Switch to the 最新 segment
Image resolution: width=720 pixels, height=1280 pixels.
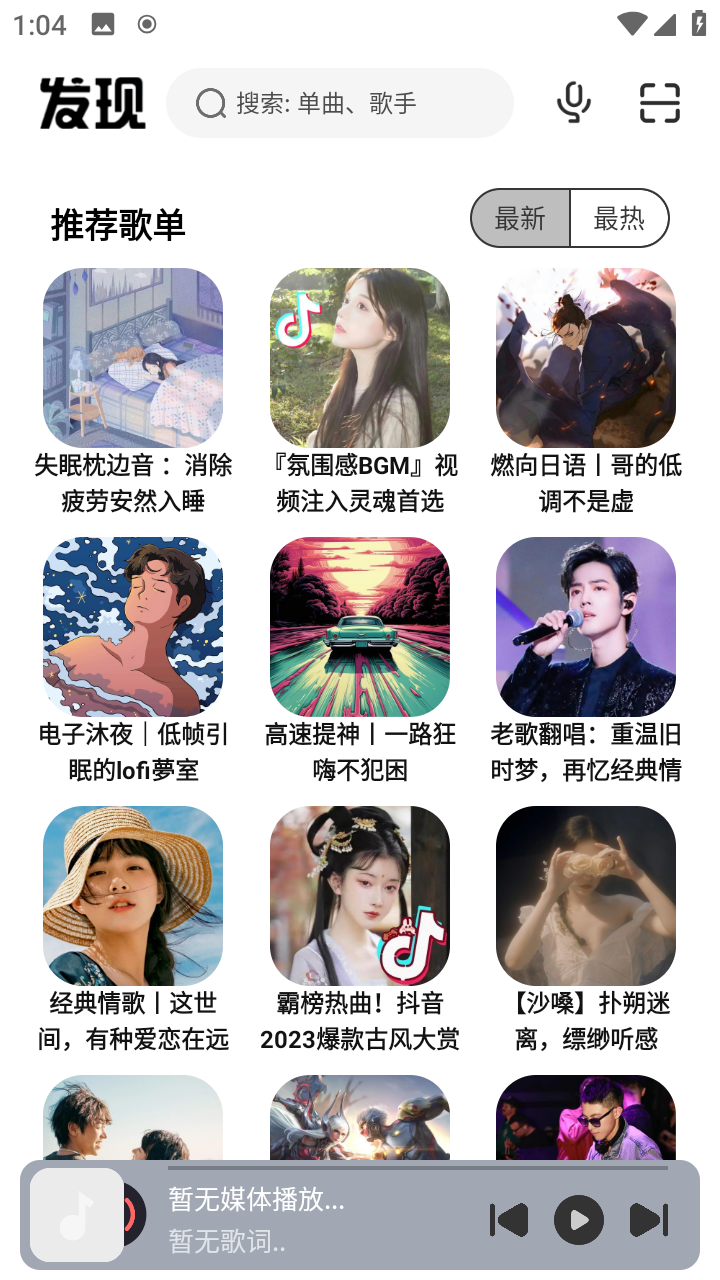point(520,218)
